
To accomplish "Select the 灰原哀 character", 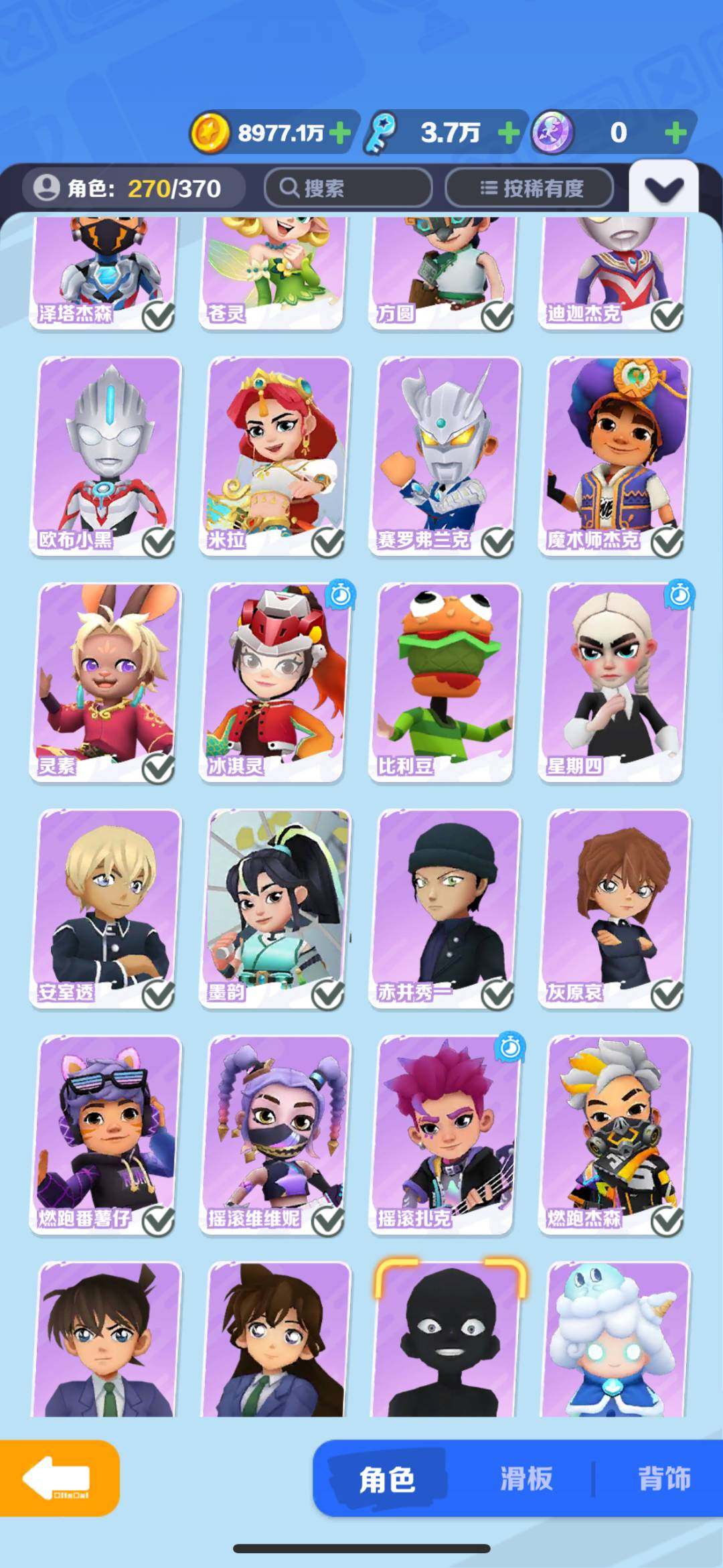I will point(616,908).
